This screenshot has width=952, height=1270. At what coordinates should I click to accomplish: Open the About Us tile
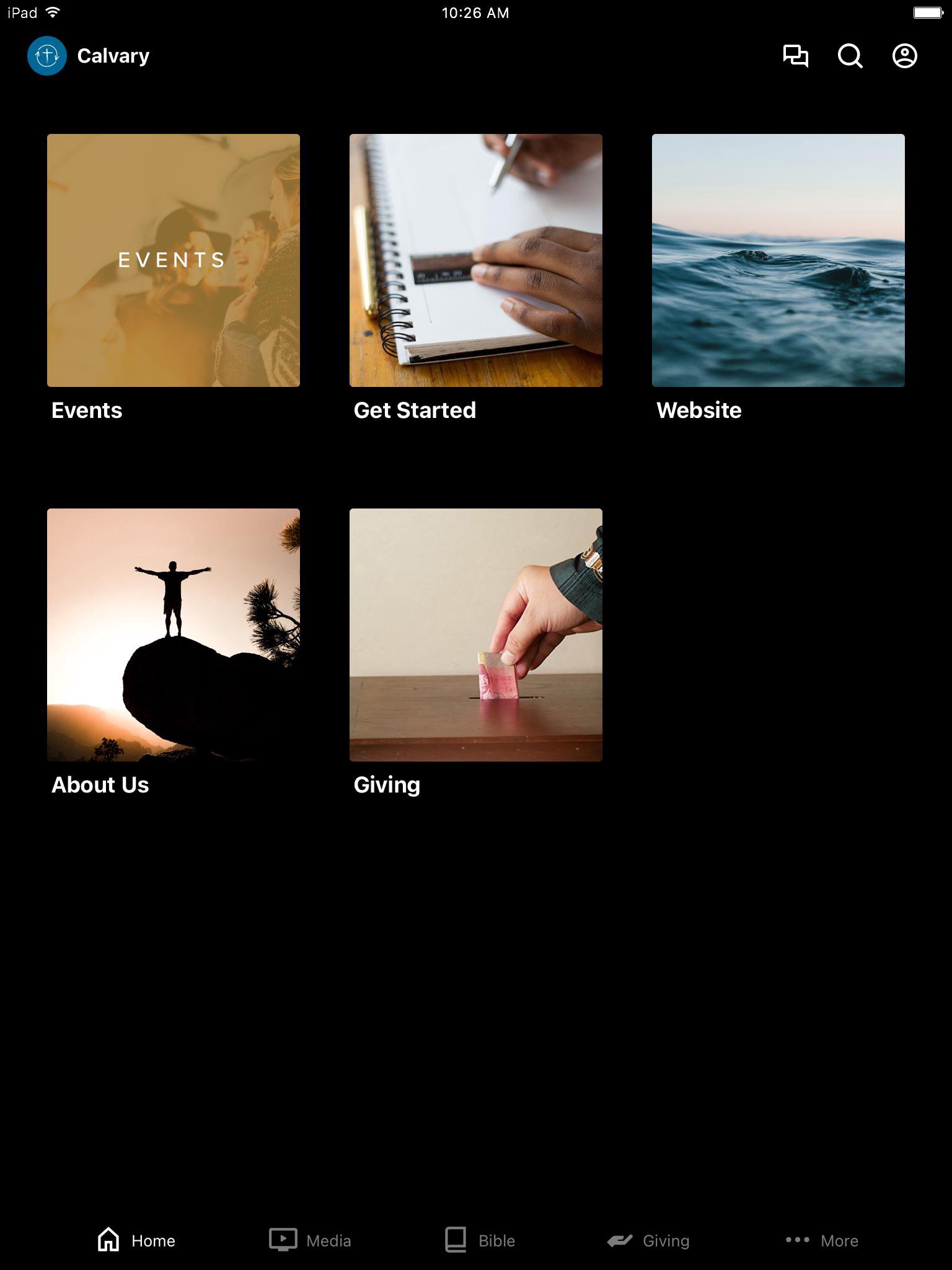[x=174, y=635]
